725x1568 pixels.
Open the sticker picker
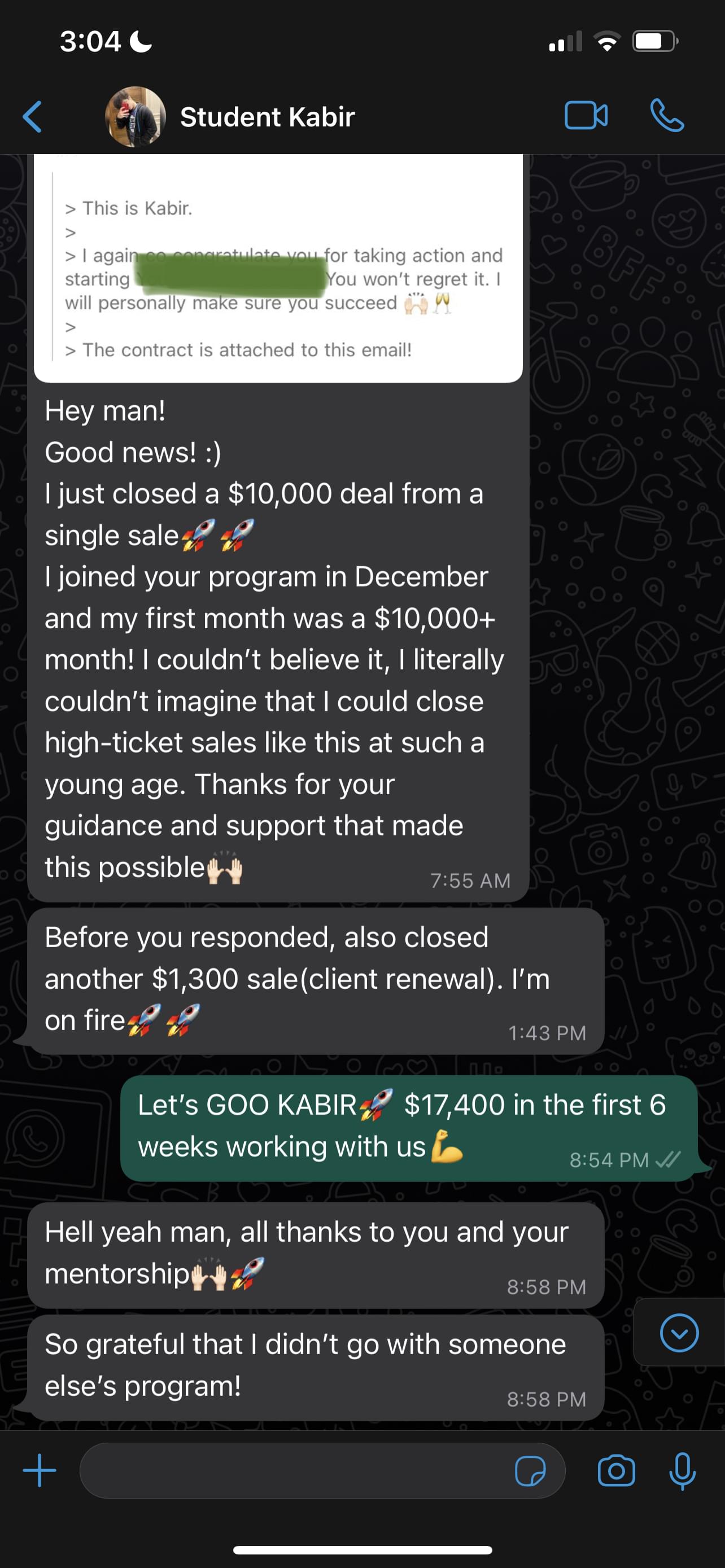(530, 1471)
